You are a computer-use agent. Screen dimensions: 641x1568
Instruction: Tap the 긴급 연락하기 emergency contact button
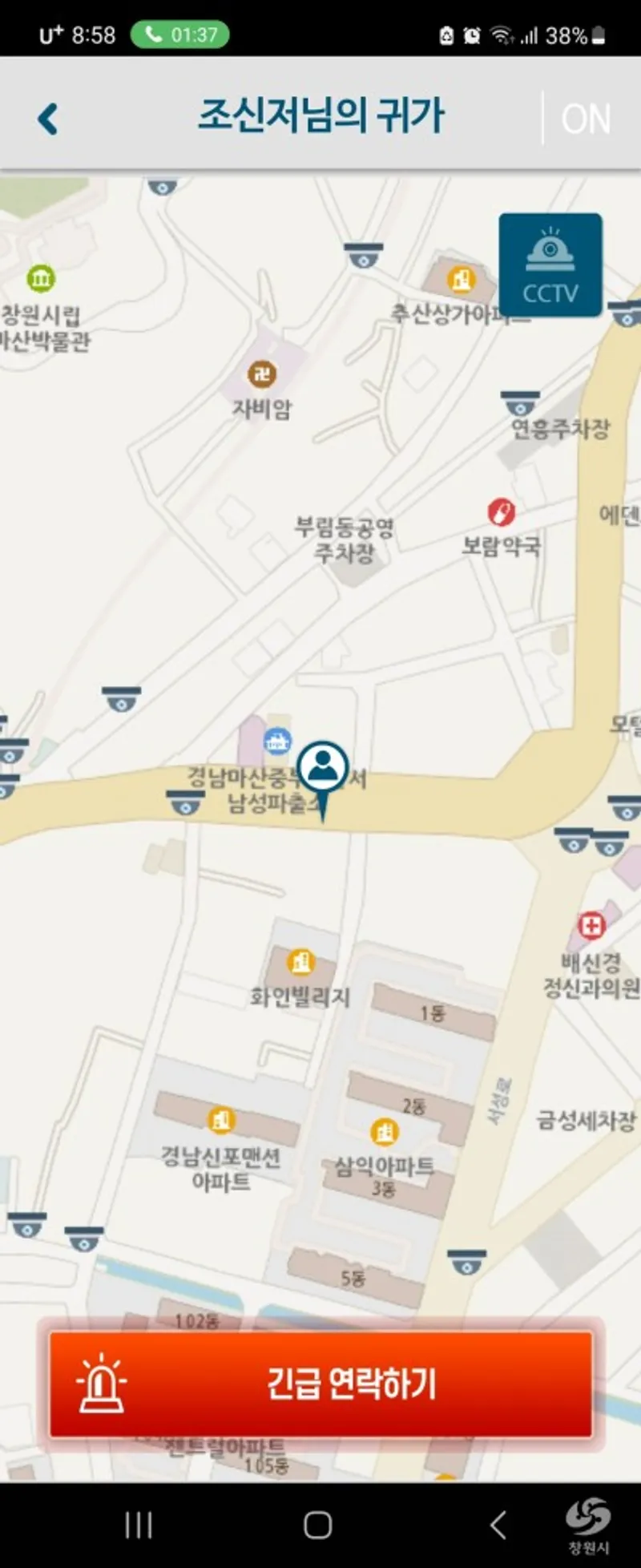tap(320, 1384)
